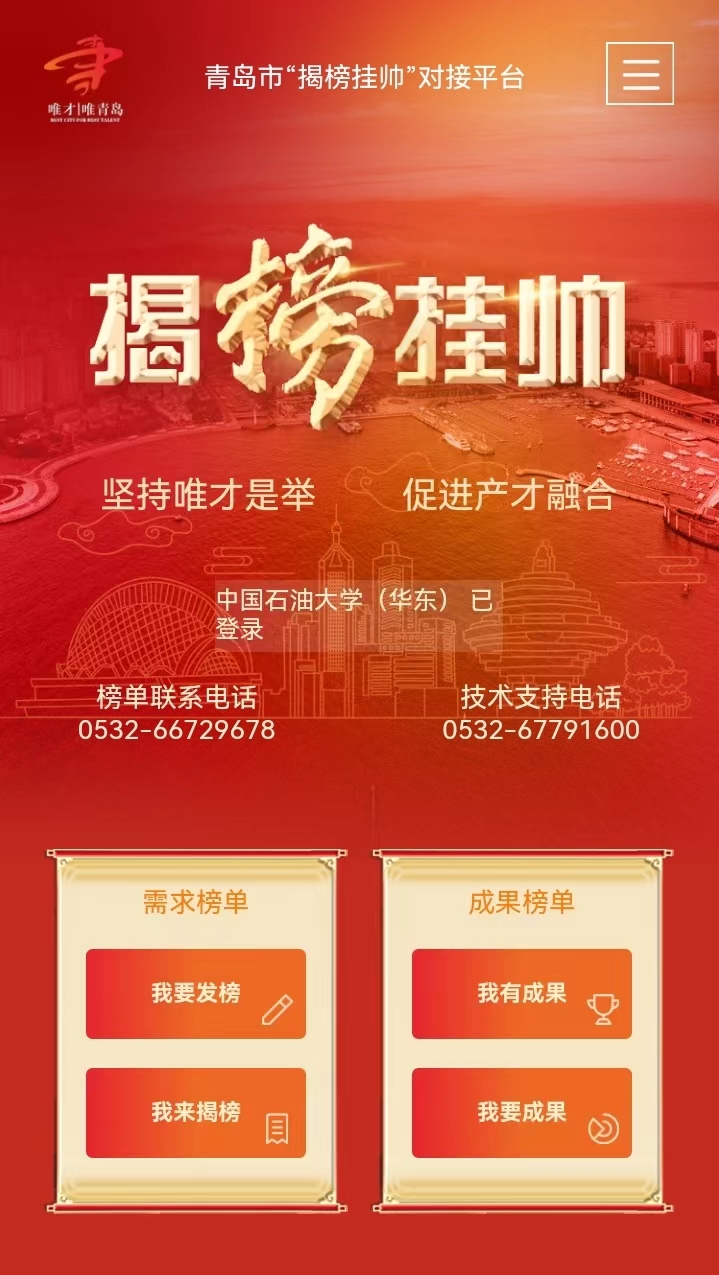This screenshot has width=719, height=1275.
Task: Go to 我要成果
Action: pyautogui.click(x=522, y=1113)
